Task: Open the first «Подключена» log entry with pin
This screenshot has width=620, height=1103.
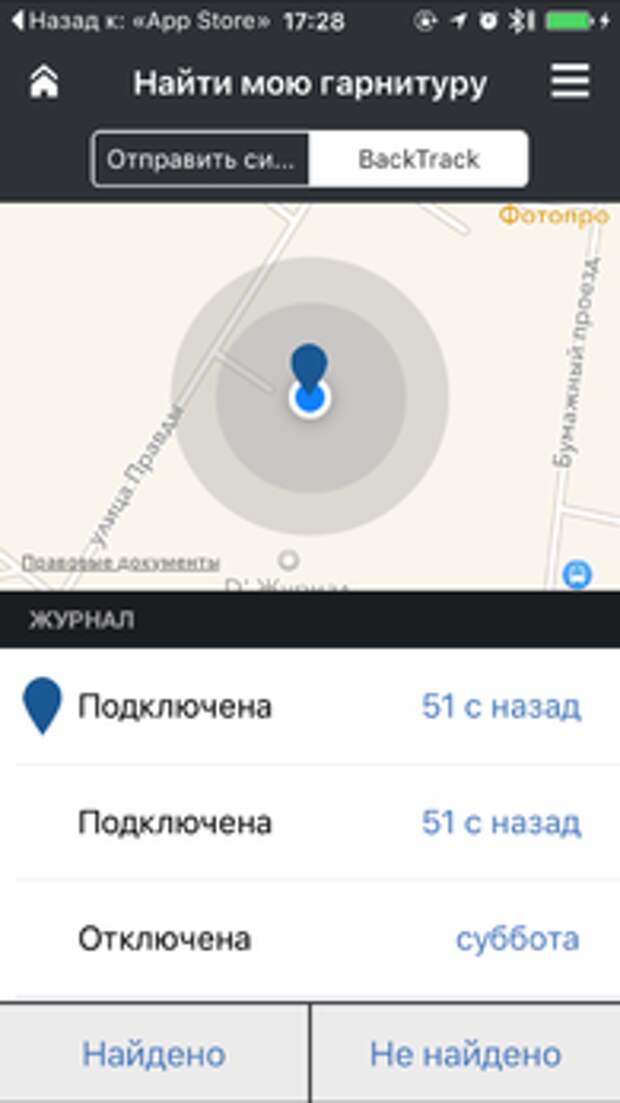Action: (300, 707)
